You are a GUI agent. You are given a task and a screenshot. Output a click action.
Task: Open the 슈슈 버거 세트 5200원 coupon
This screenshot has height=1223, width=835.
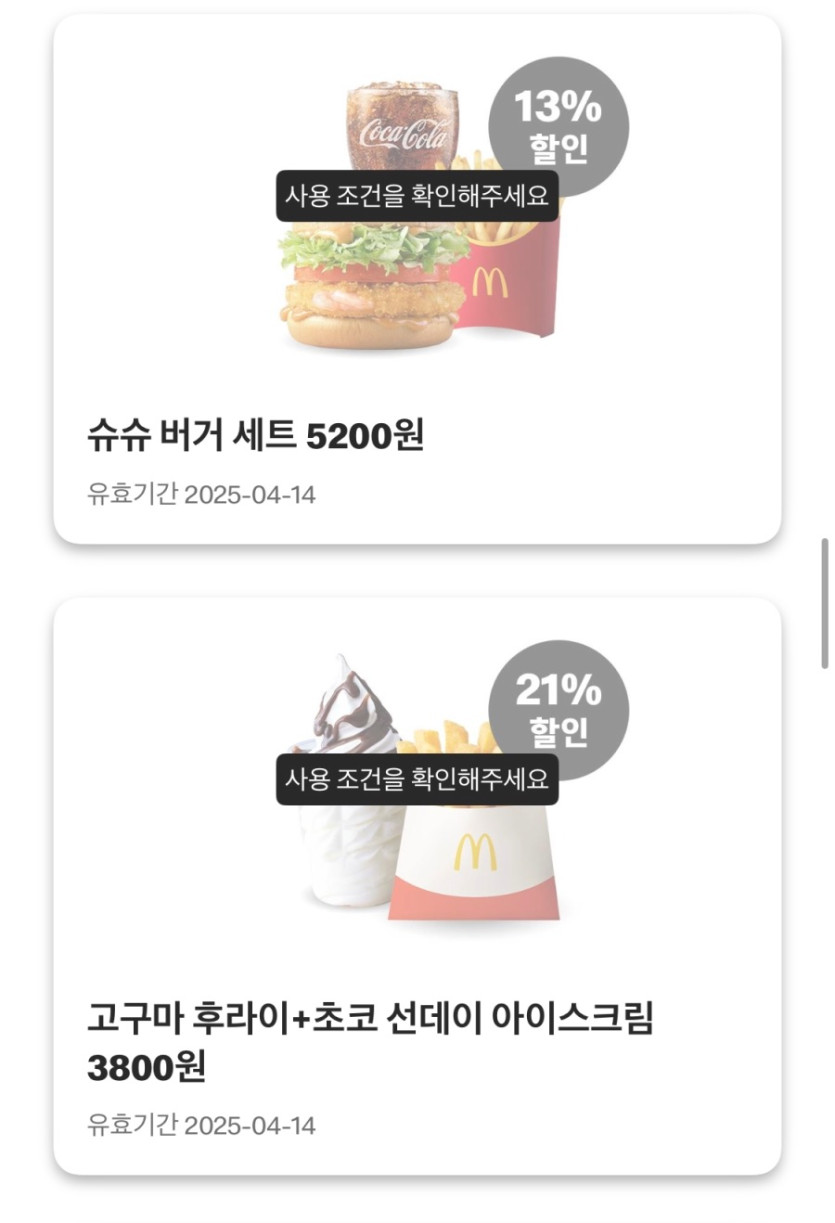pyautogui.click(x=416, y=280)
